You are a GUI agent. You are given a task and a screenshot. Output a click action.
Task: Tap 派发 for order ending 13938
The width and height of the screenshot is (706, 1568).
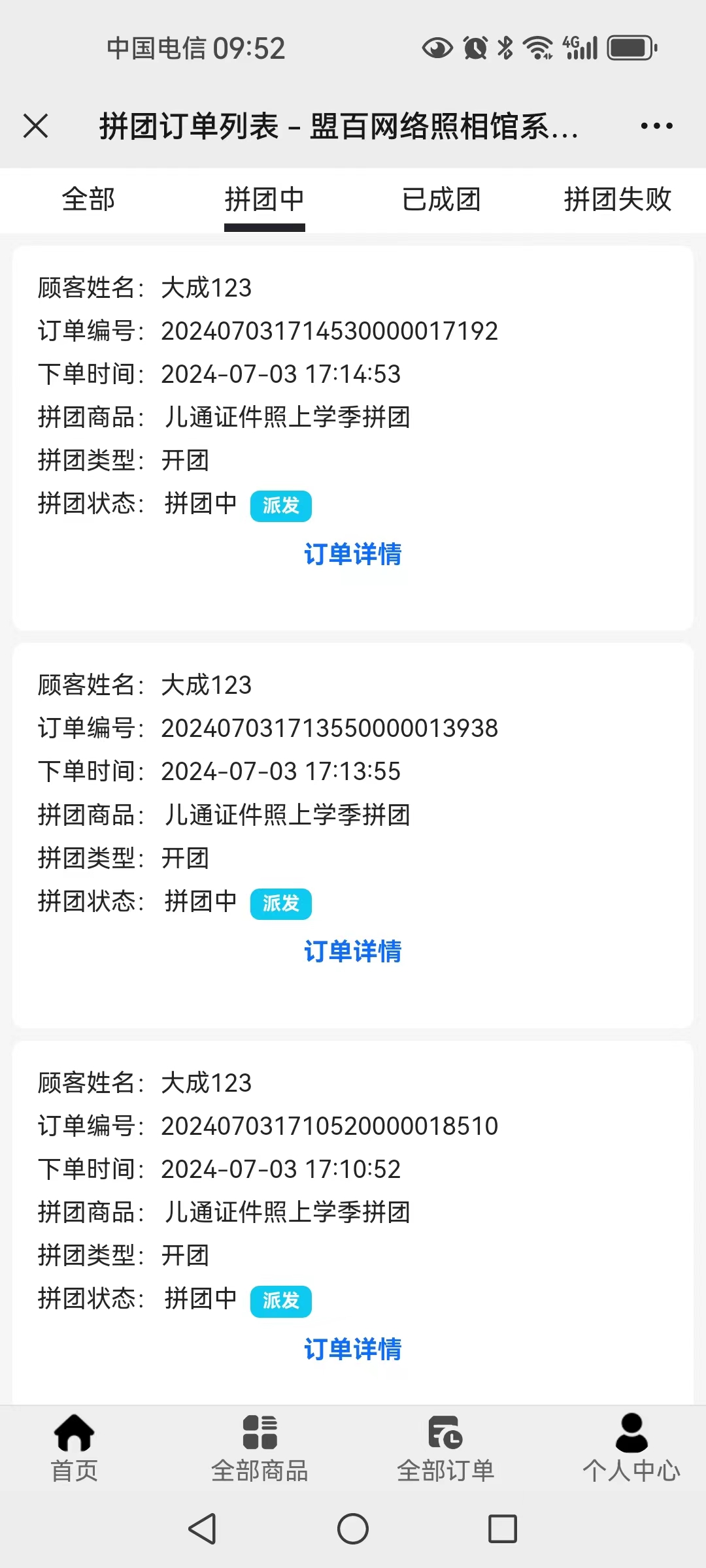[x=280, y=904]
